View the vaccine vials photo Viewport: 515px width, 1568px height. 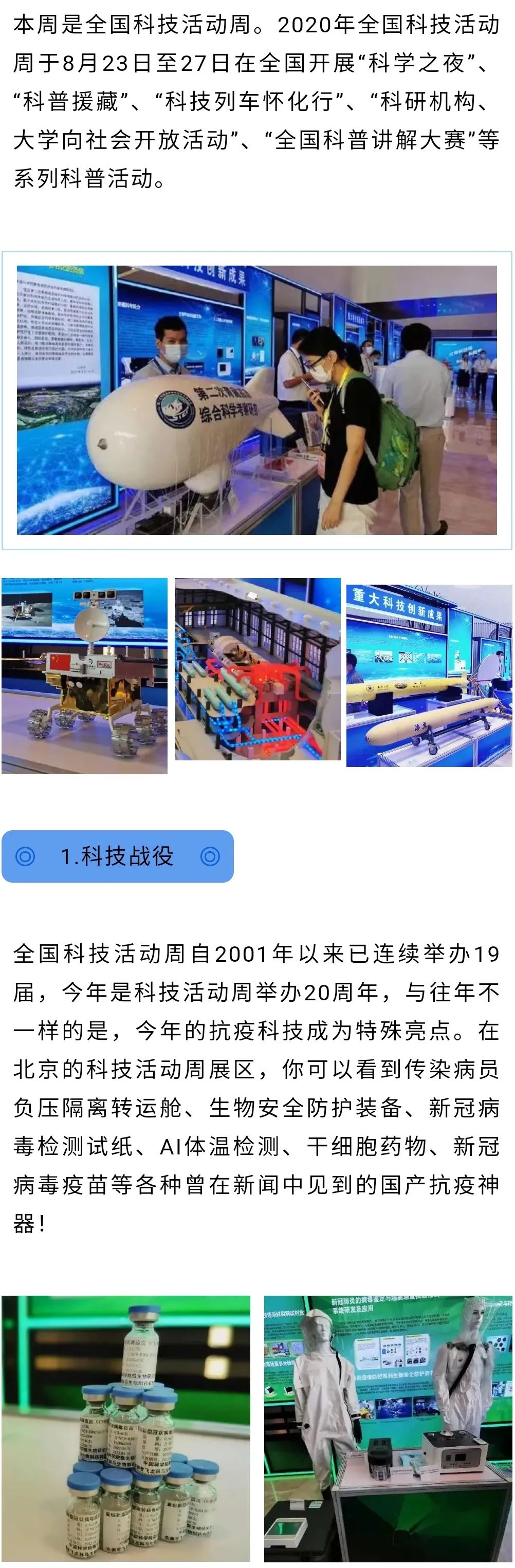126,1429
